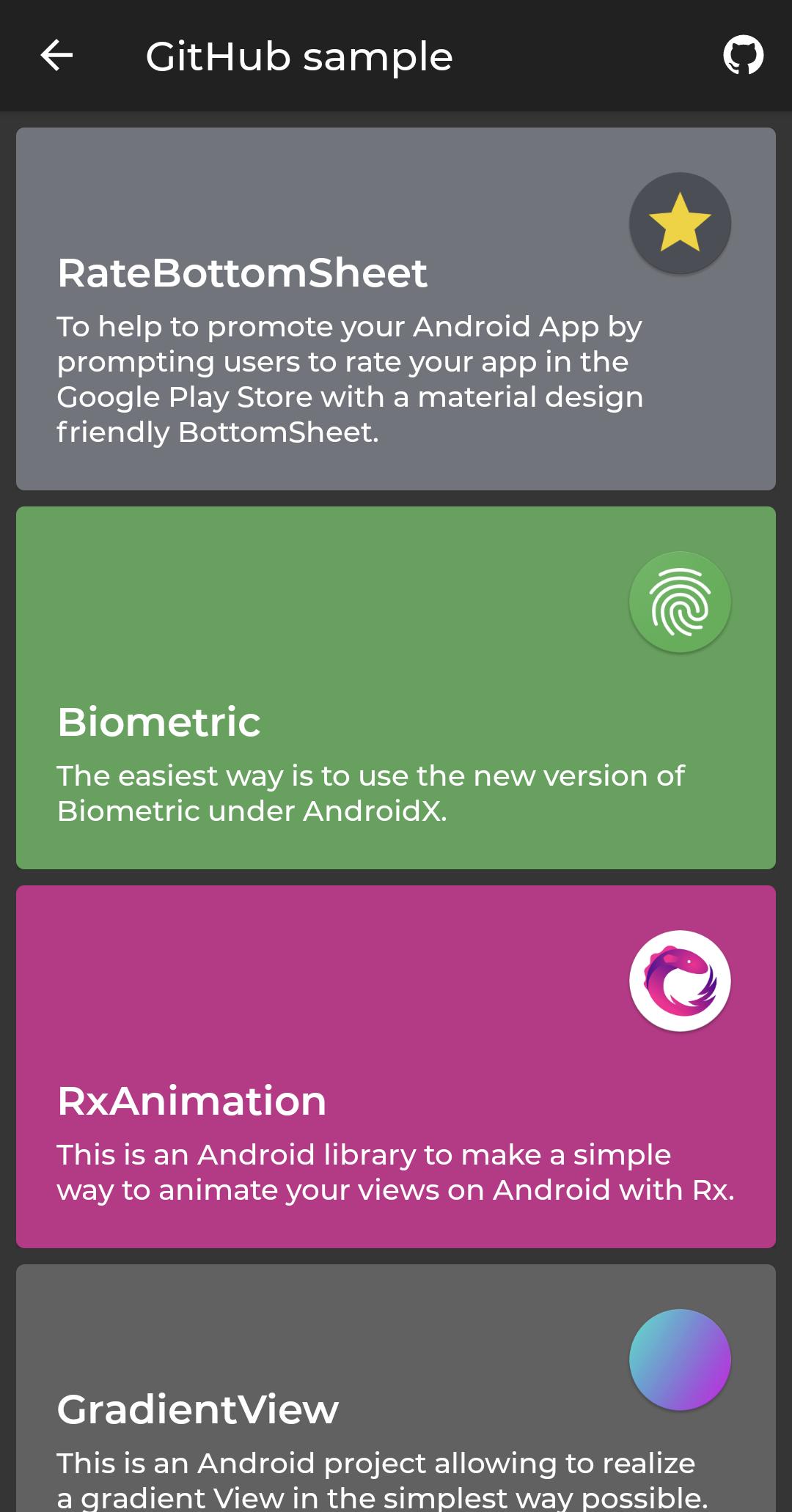Open the GitHub logo link
Viewport: 792px width, 1512px height.
point(743,56)
